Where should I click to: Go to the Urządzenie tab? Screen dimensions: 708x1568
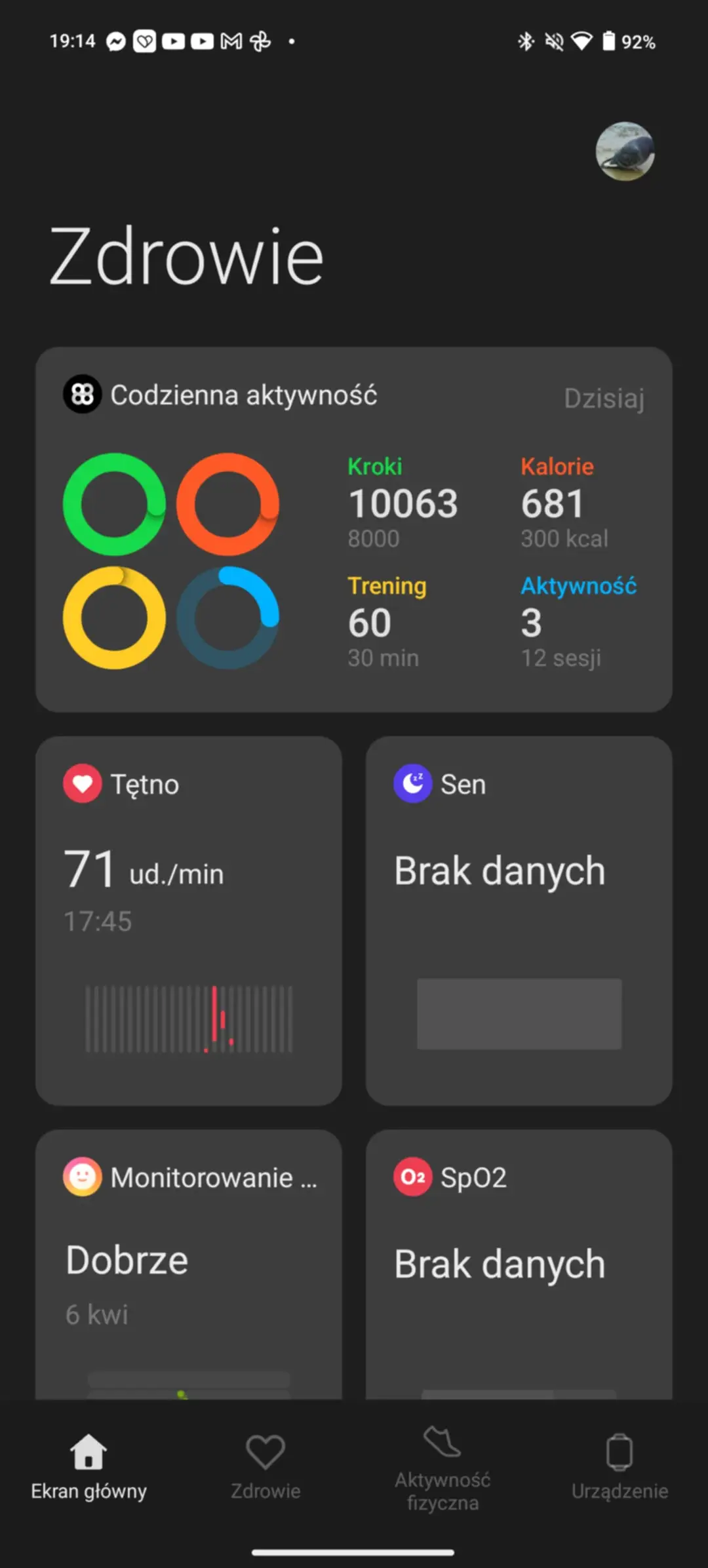619,1467
